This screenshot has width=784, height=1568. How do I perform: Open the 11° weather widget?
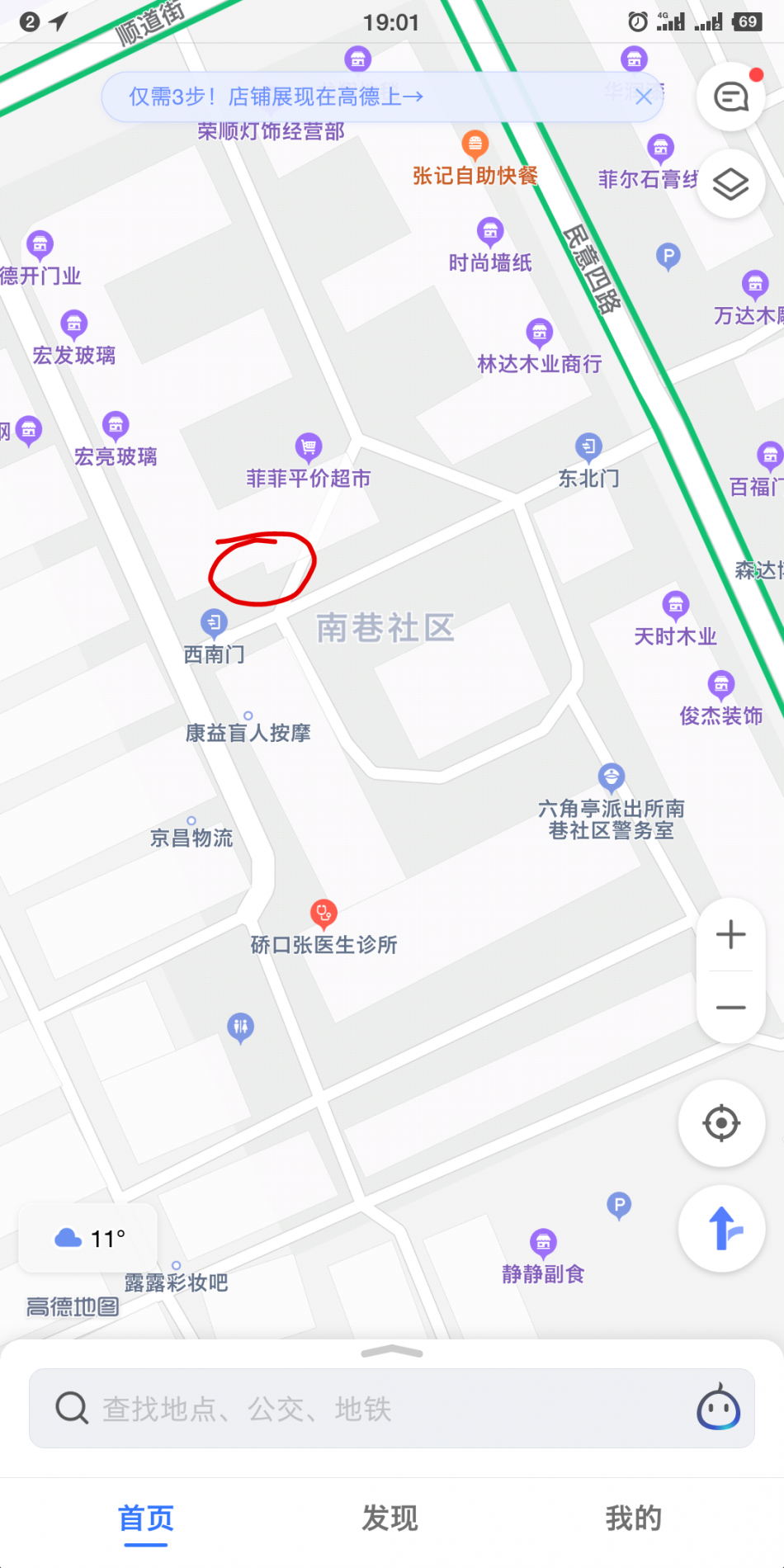pyautogui.click(x=89, y=1238)
